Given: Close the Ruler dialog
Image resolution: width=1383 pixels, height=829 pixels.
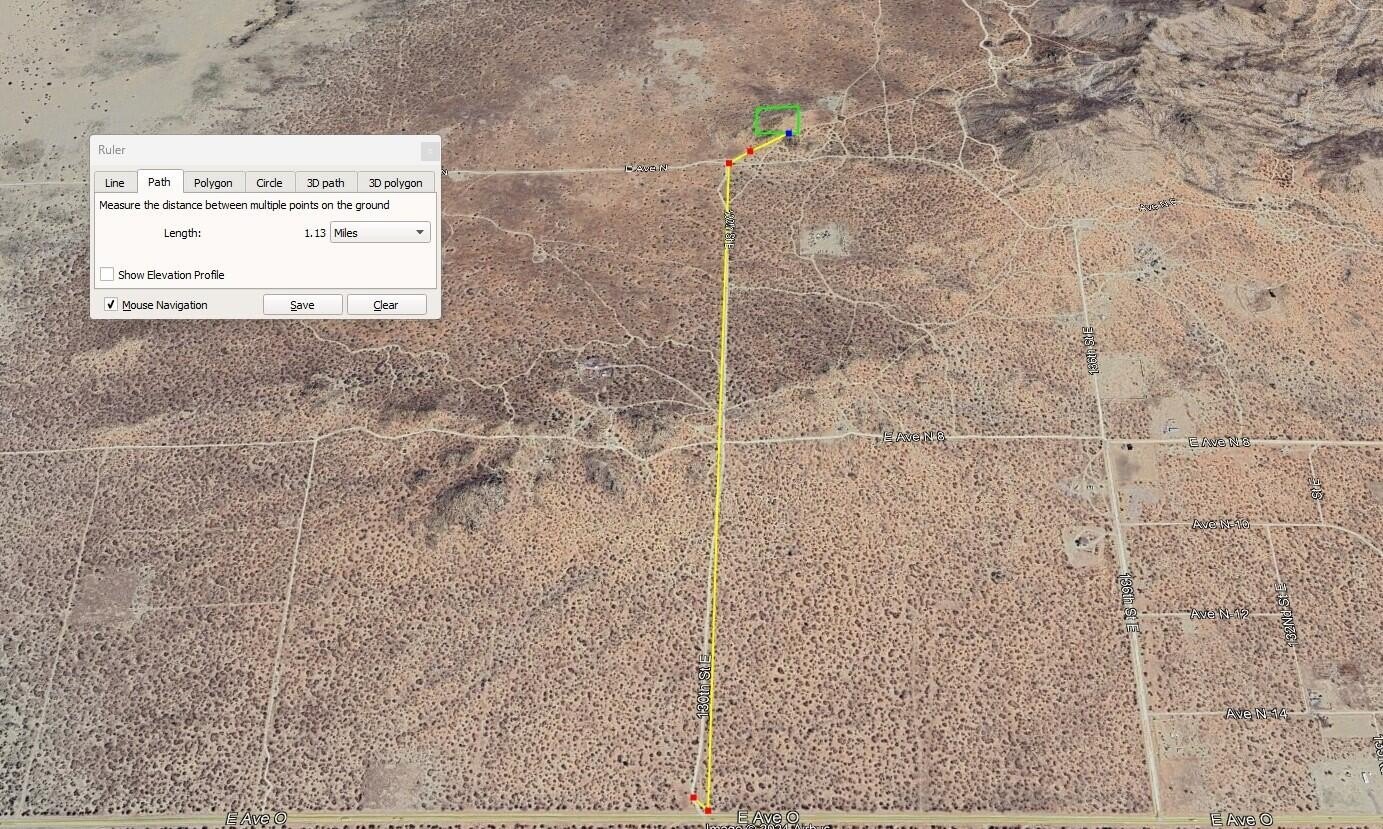Looking at the screenshot, I should point(429,151).
